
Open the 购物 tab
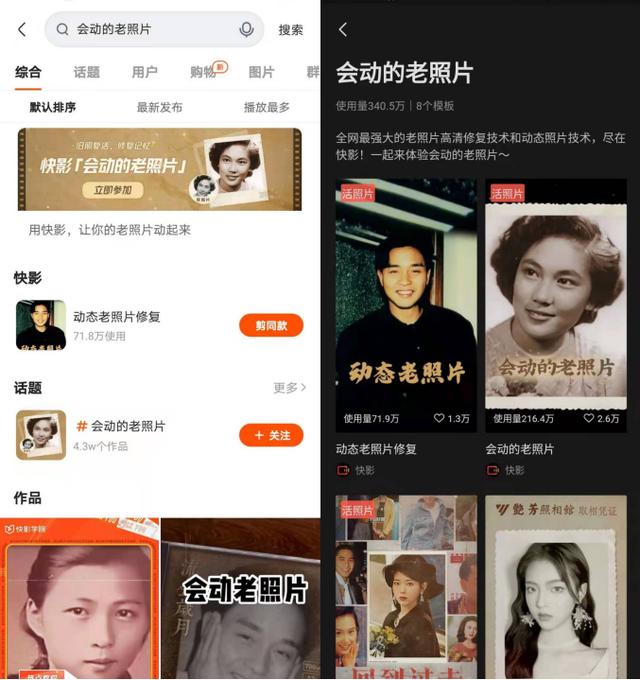(x=203, y=72)
